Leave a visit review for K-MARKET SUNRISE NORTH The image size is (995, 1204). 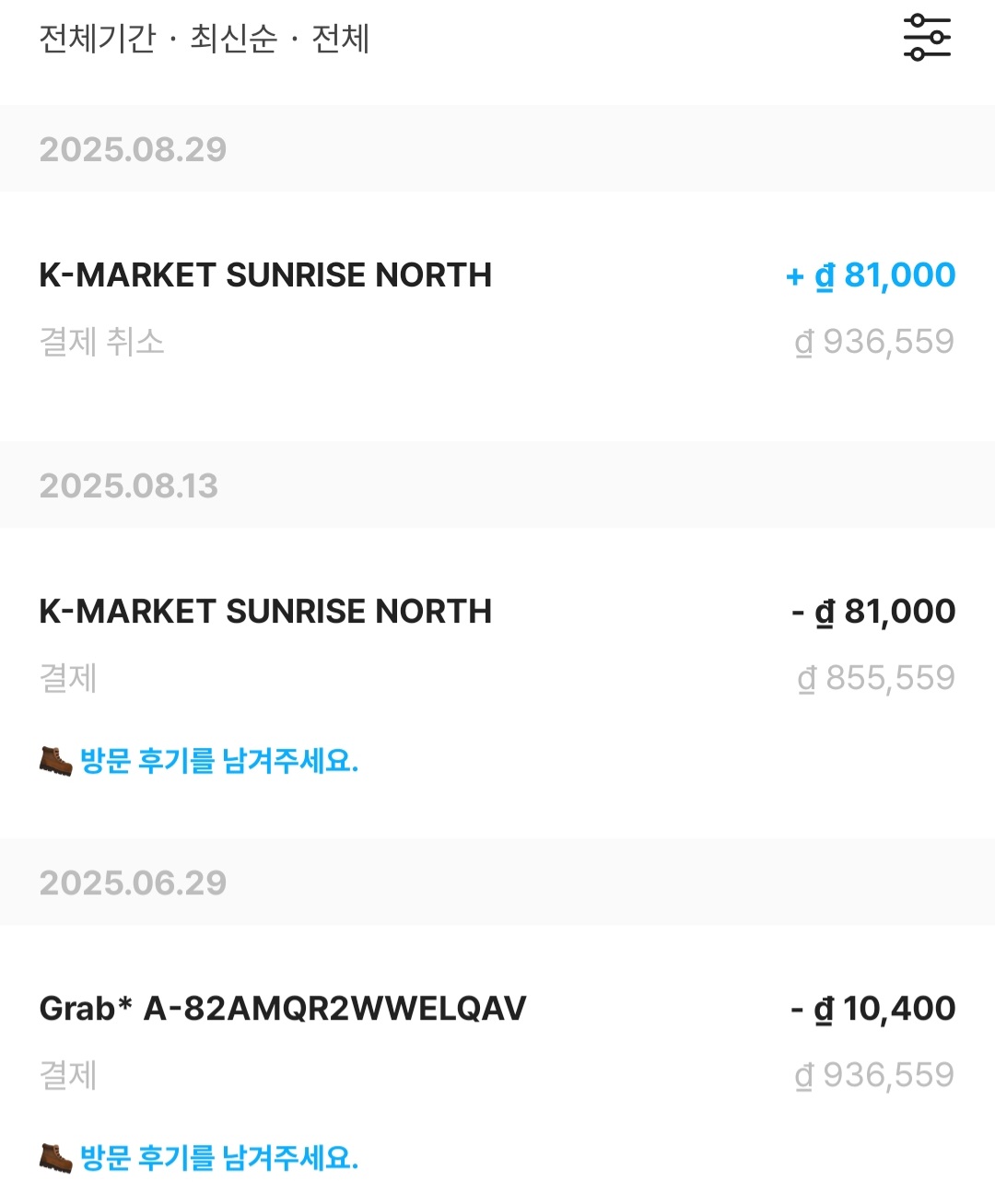(x=218, y=761)
